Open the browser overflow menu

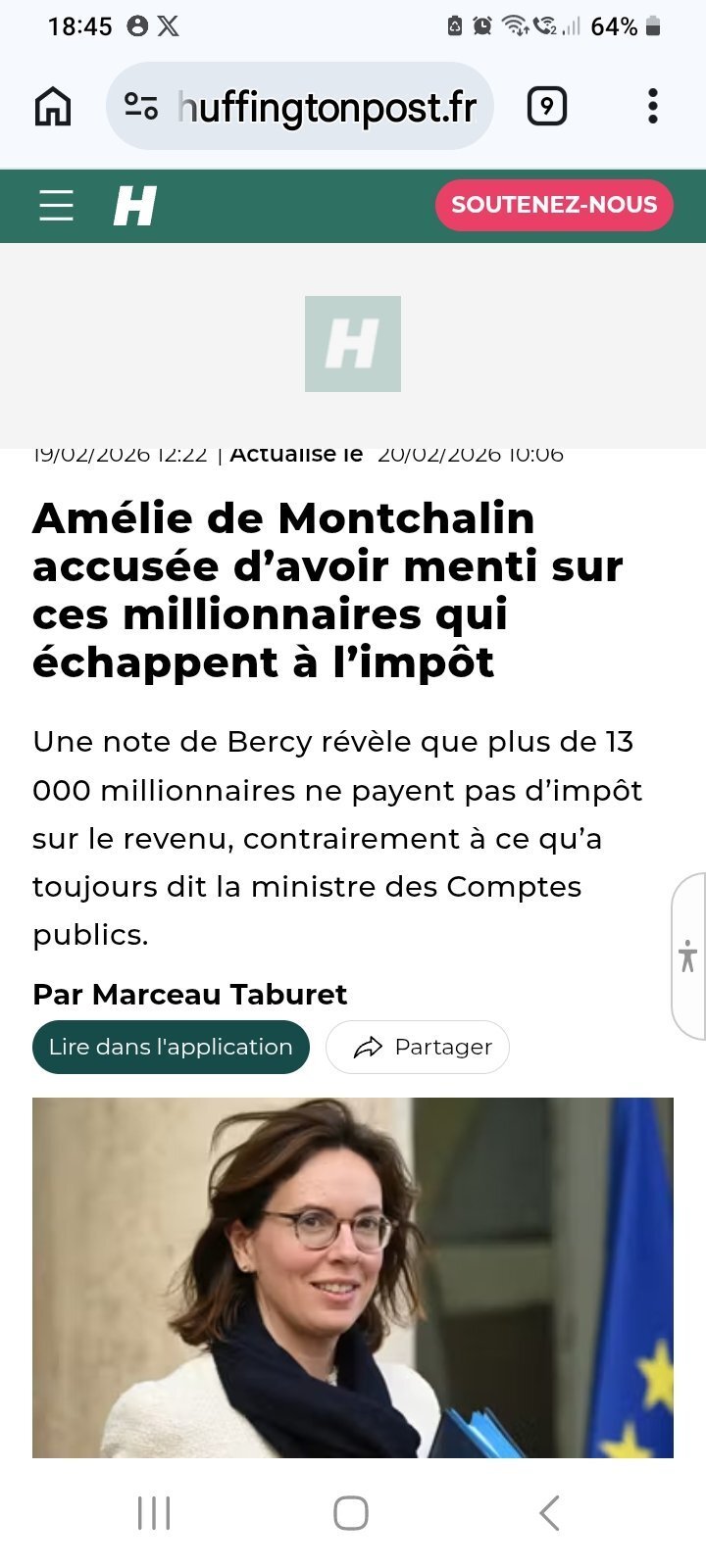(x=653, y=106)
